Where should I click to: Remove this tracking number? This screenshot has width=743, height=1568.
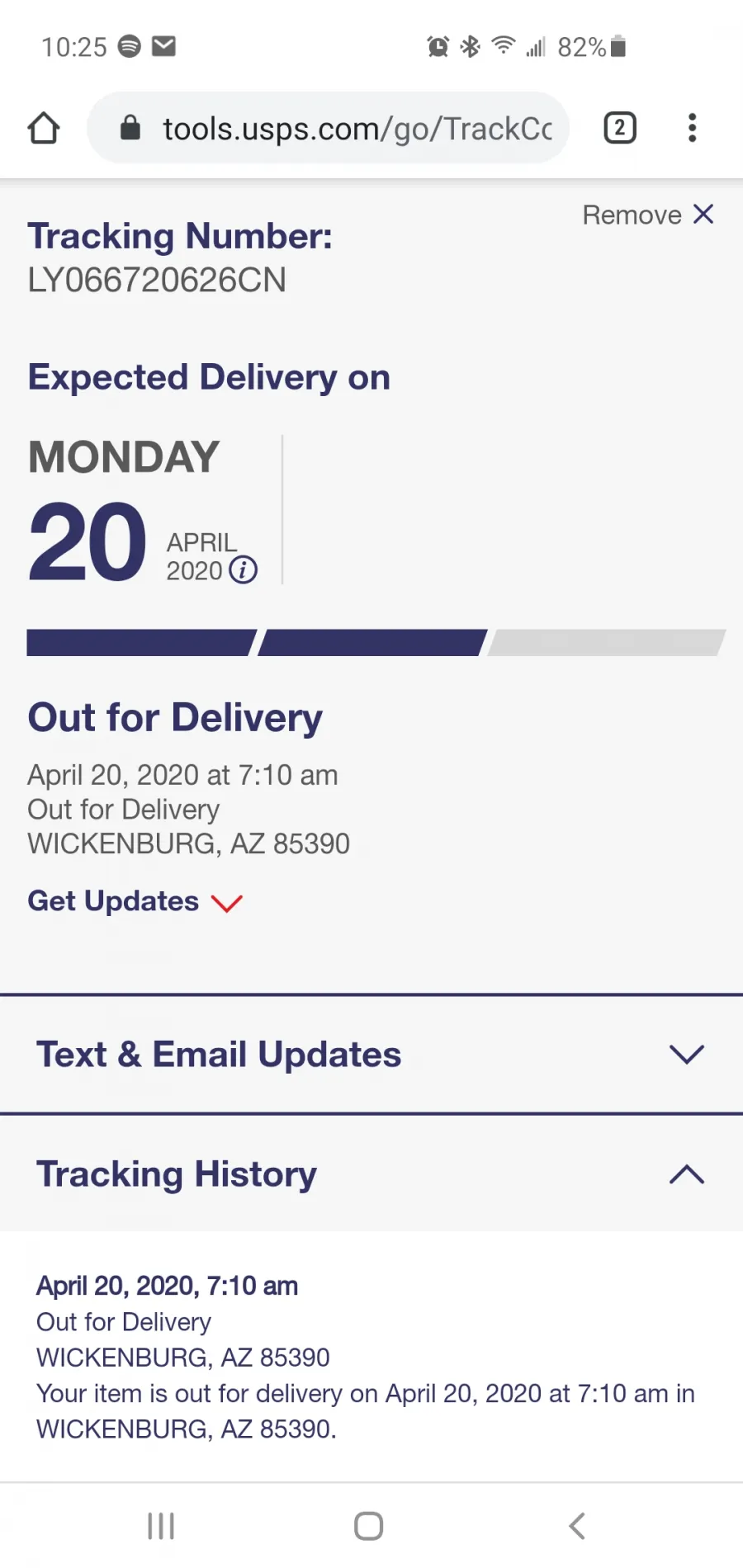[x=648, y=215]
